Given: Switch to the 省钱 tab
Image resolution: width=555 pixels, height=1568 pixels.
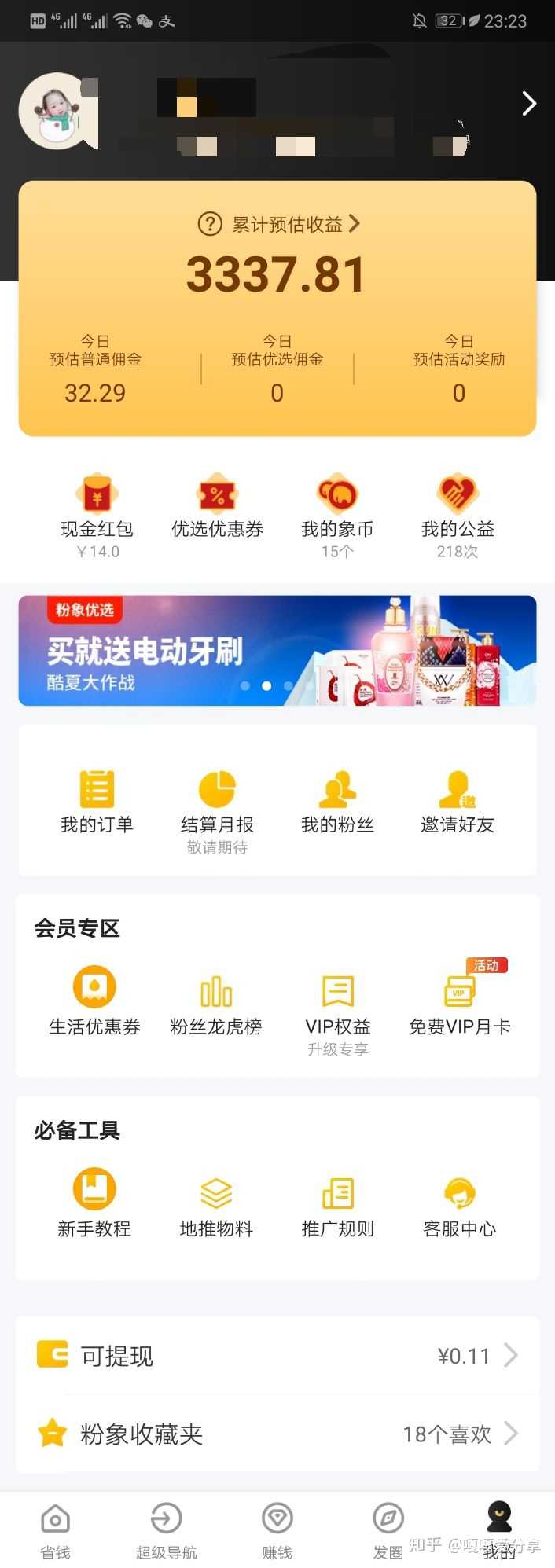Looking at the screenshot, I should (x=55, y=1529).
